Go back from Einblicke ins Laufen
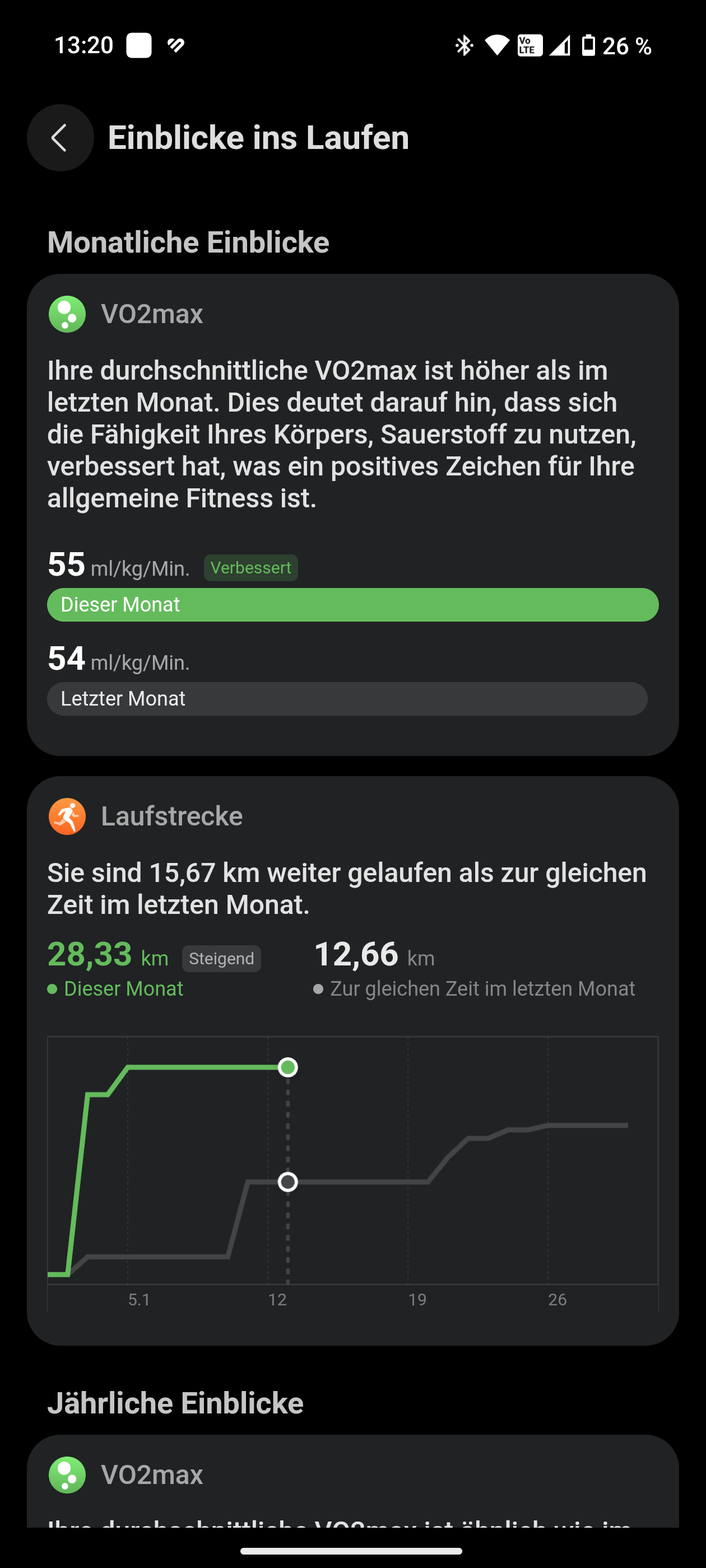 [60, 138]
